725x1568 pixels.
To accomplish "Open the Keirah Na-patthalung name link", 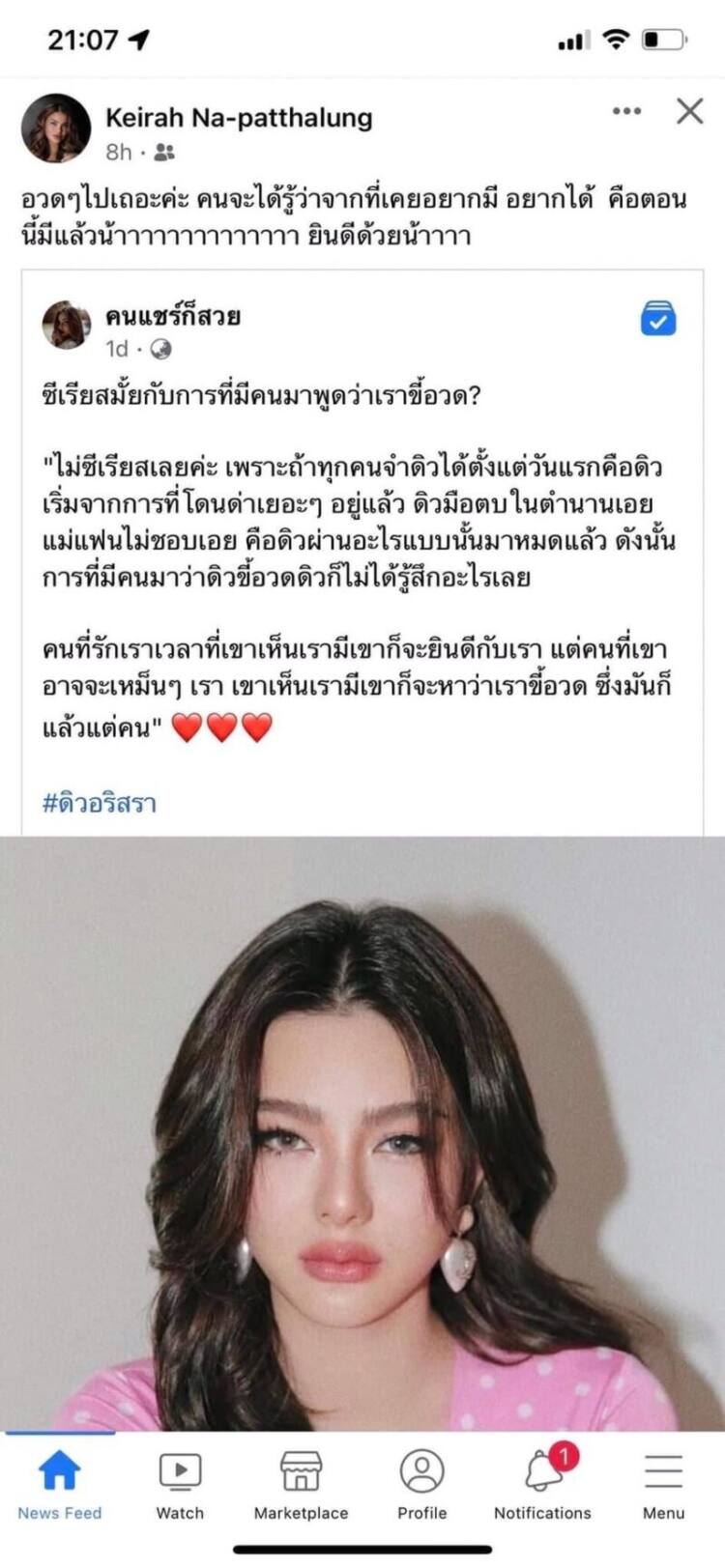I will 238,118.
